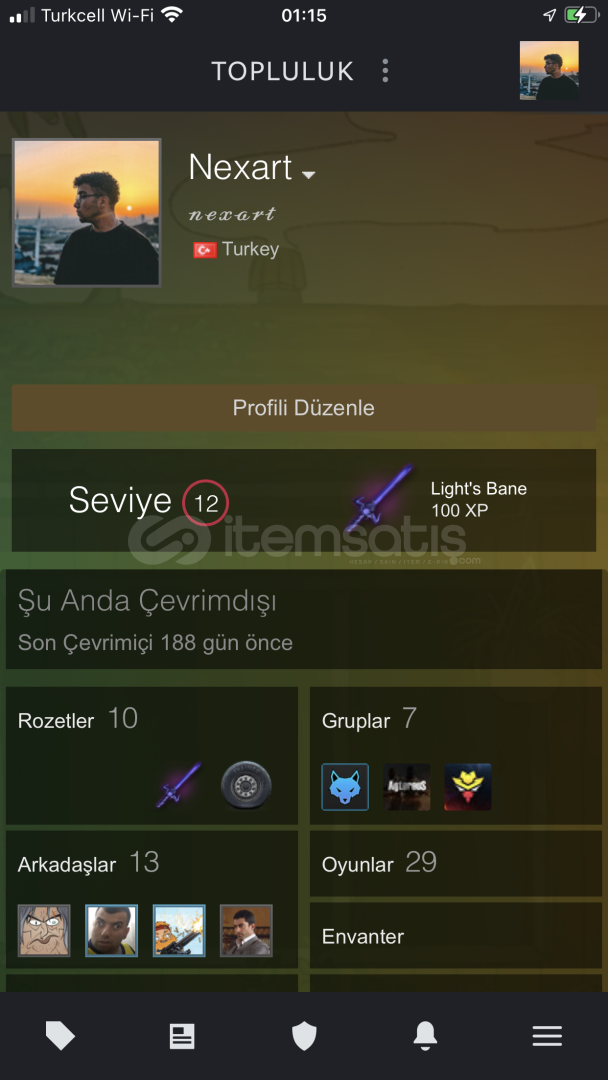Open the three-dot menu next to TOPLULUK
Image resolution: width=608 pixels, height=1080 pixels.
coord(385,71)
